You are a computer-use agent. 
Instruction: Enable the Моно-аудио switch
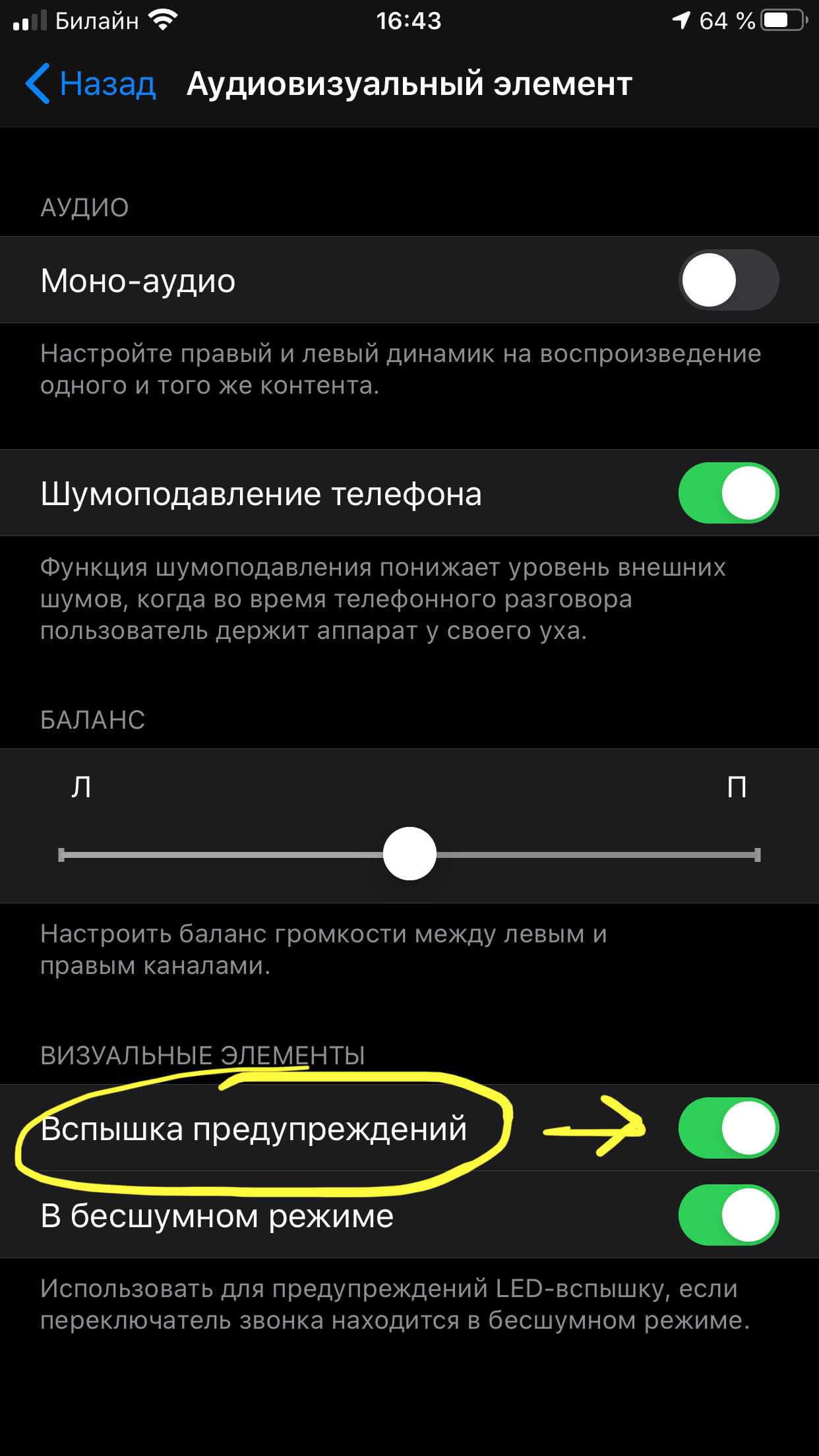(728, 280)
